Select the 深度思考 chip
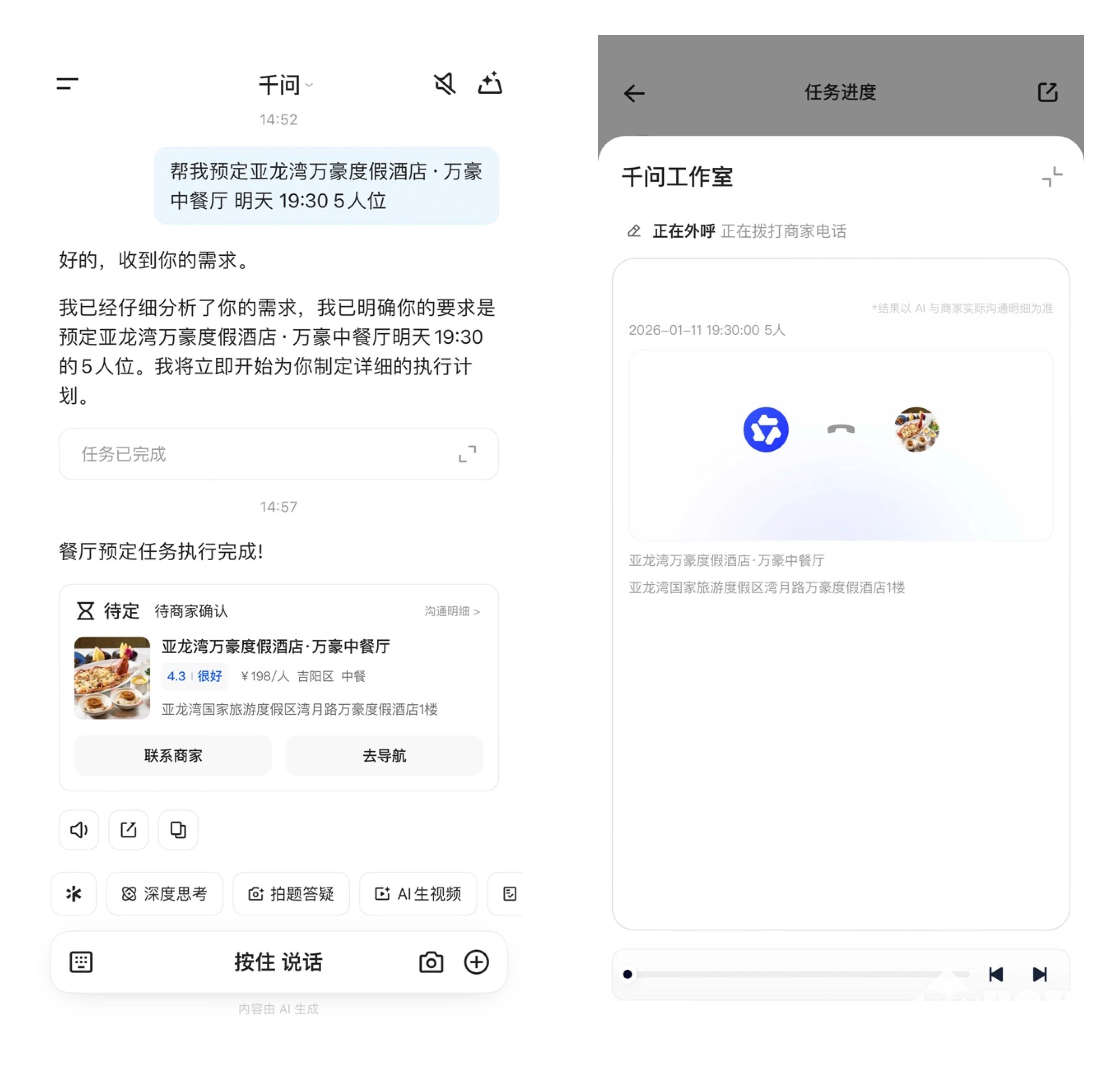The width and height of the screenshot is (1120, 1076). [x=164, y=894]
